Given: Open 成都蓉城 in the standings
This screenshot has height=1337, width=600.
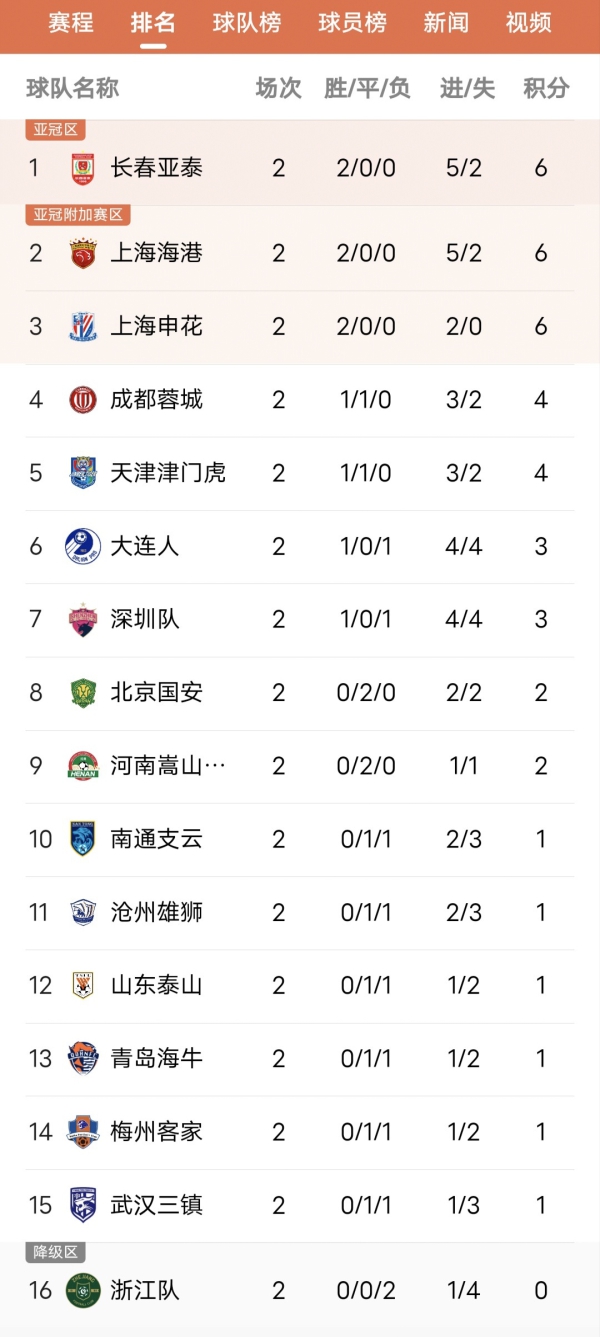Looking at the screenshot, I should point(157,400).
